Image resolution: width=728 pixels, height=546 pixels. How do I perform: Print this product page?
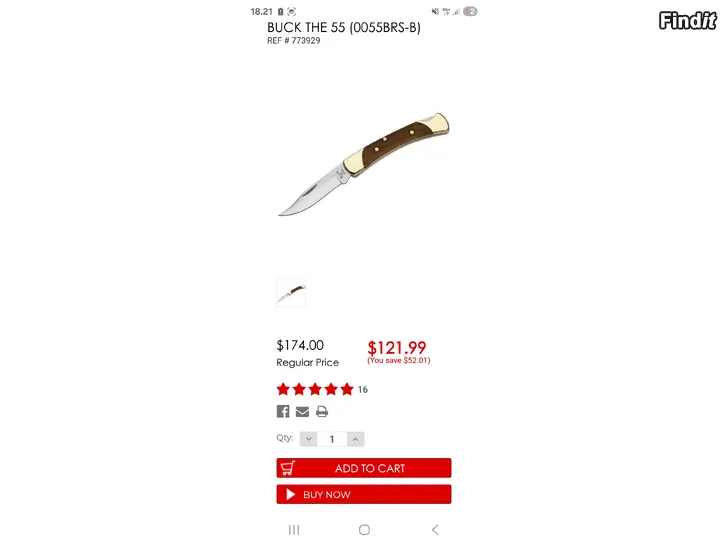click(x=322, y=411)
